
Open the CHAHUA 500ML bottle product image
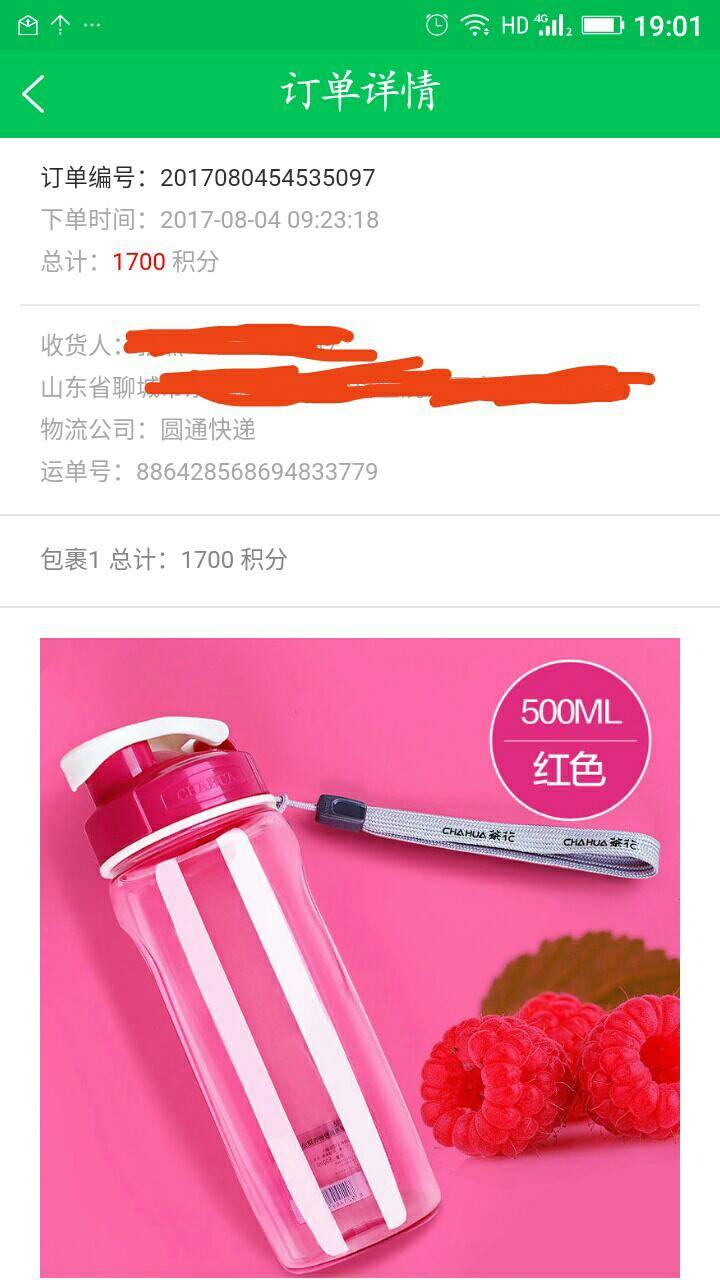point(360,957)
